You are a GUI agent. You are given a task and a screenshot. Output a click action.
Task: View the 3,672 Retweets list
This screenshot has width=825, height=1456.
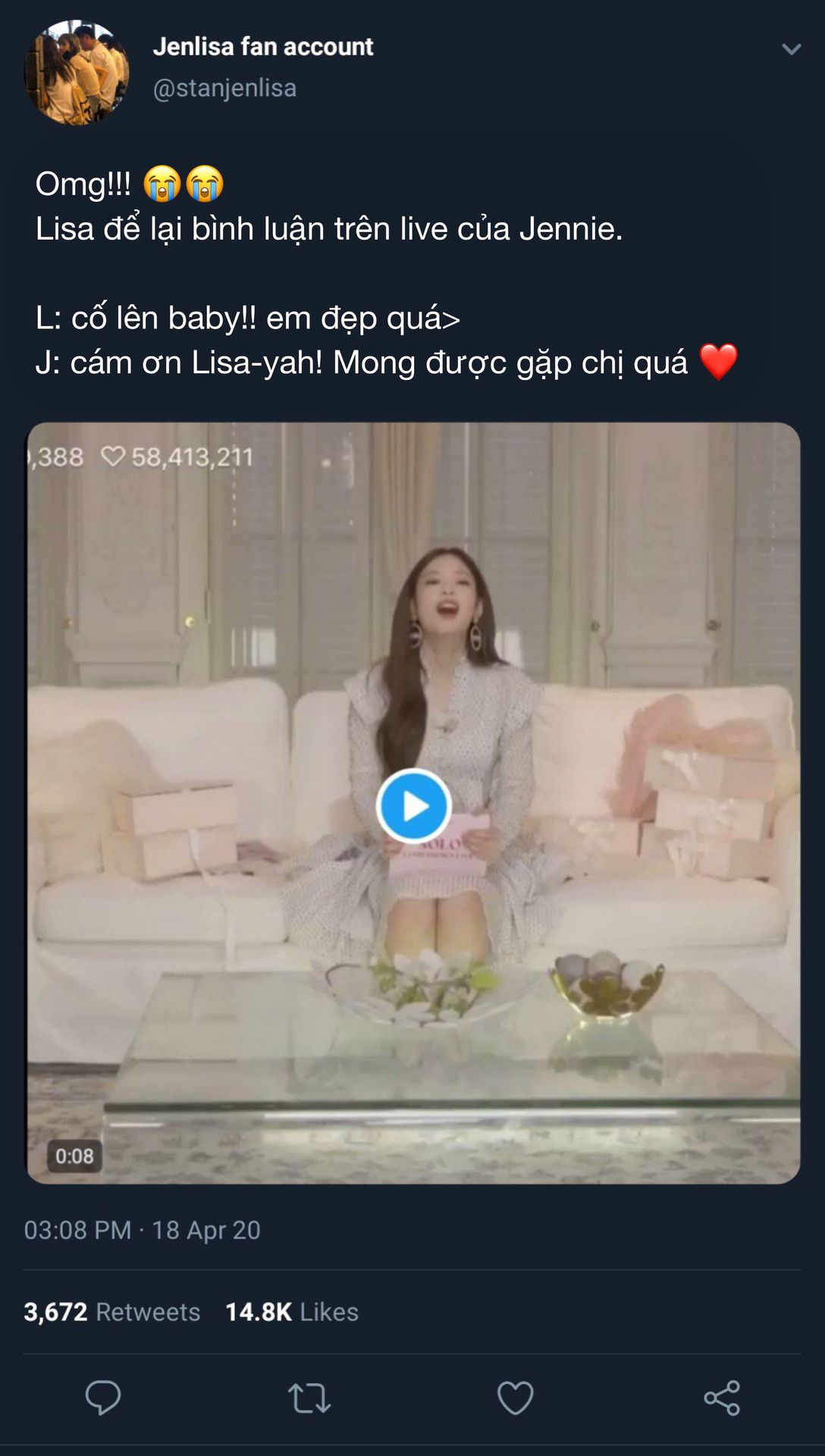112,1312
